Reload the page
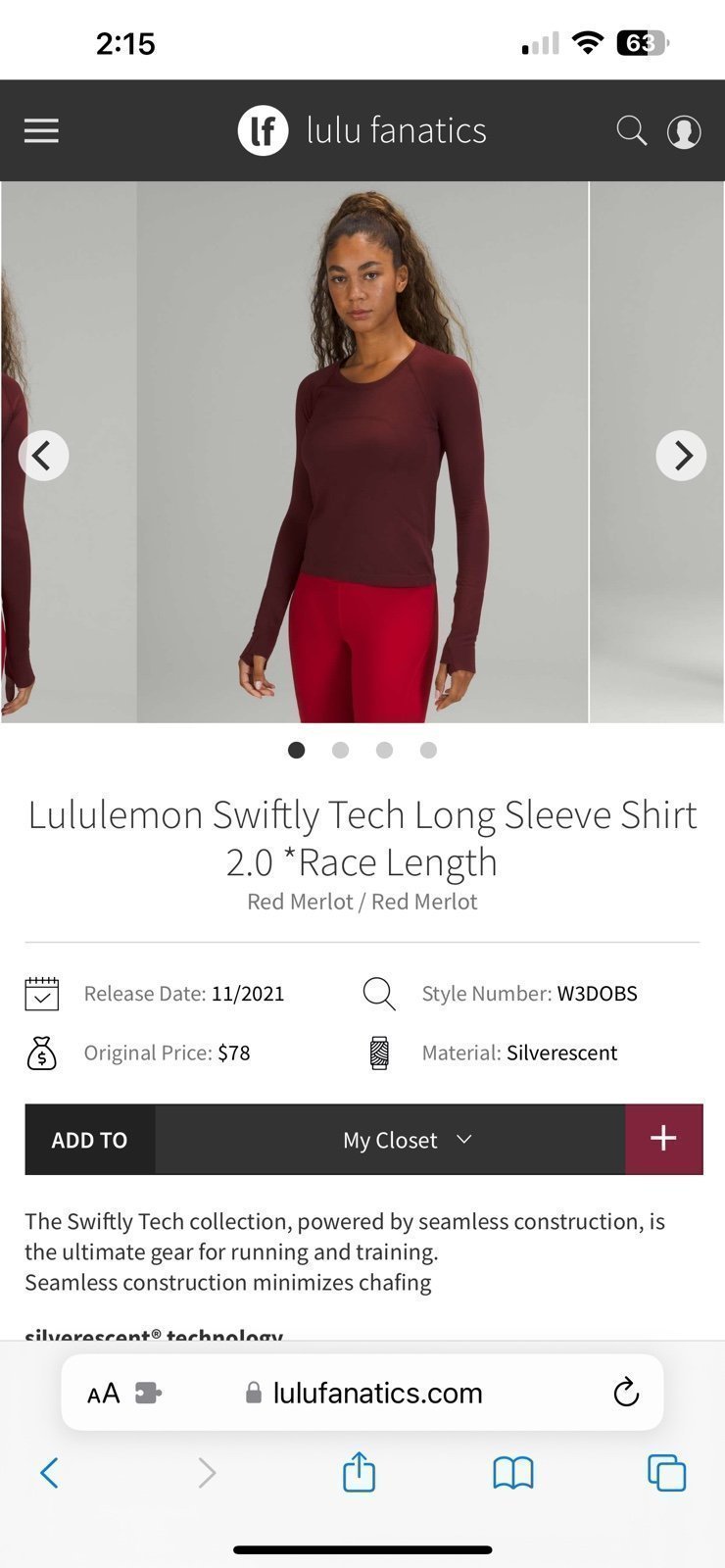Viewport: 725px width, 1568px height. (626, 1392)
